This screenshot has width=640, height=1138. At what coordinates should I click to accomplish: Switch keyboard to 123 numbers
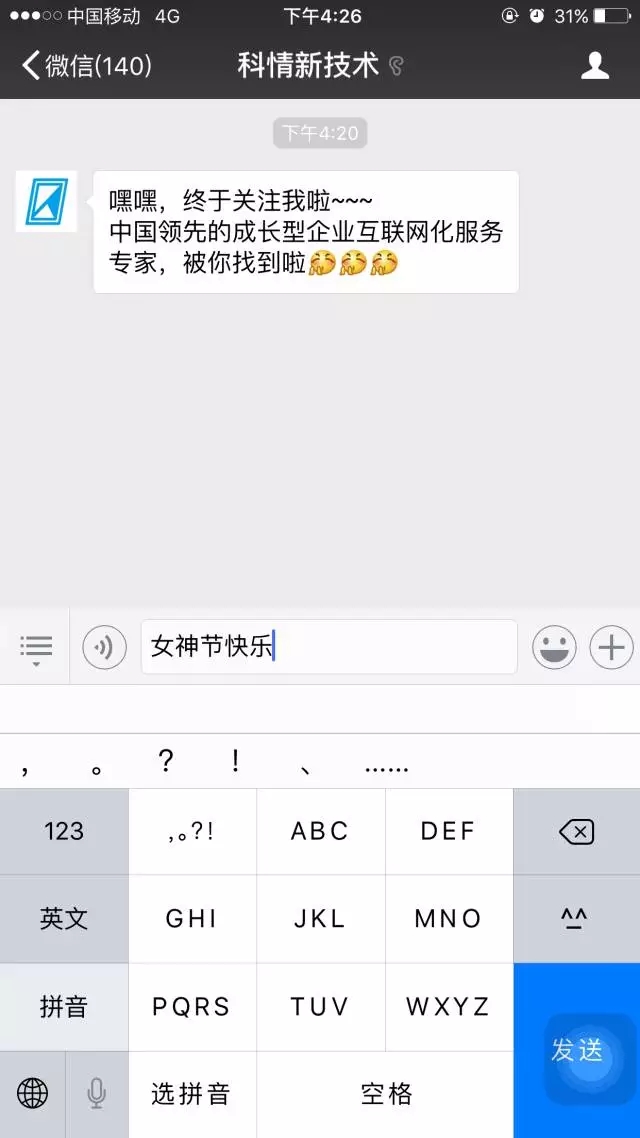coord(64,832)
